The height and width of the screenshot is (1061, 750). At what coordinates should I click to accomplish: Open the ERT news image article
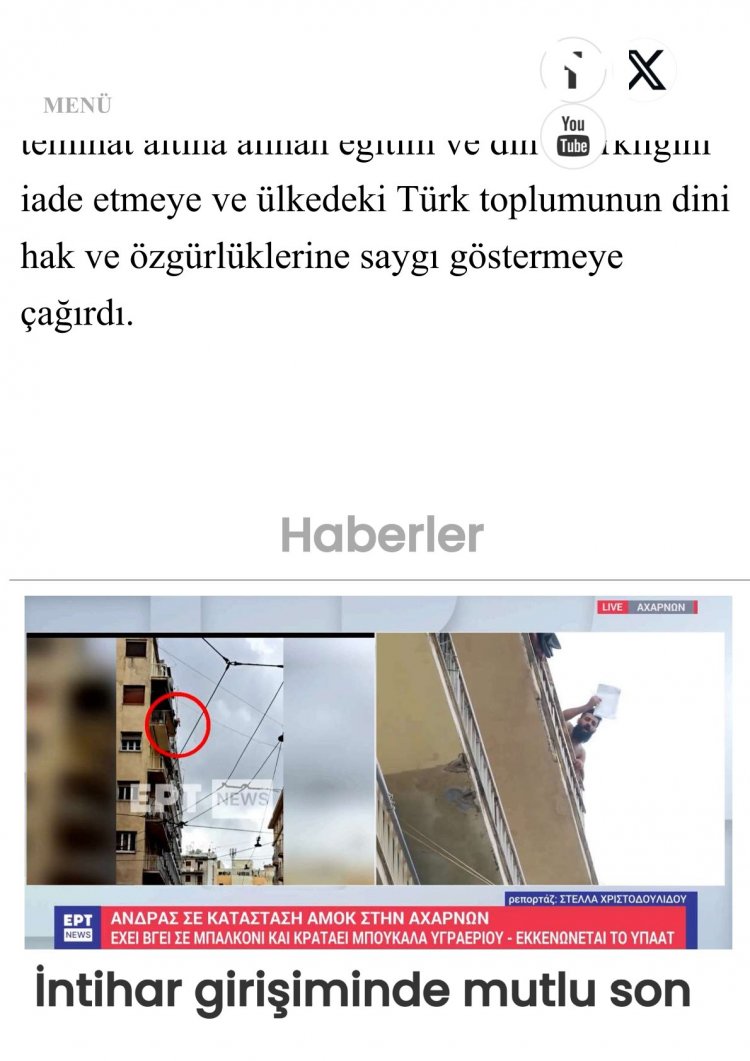click(x=378, y=772)
